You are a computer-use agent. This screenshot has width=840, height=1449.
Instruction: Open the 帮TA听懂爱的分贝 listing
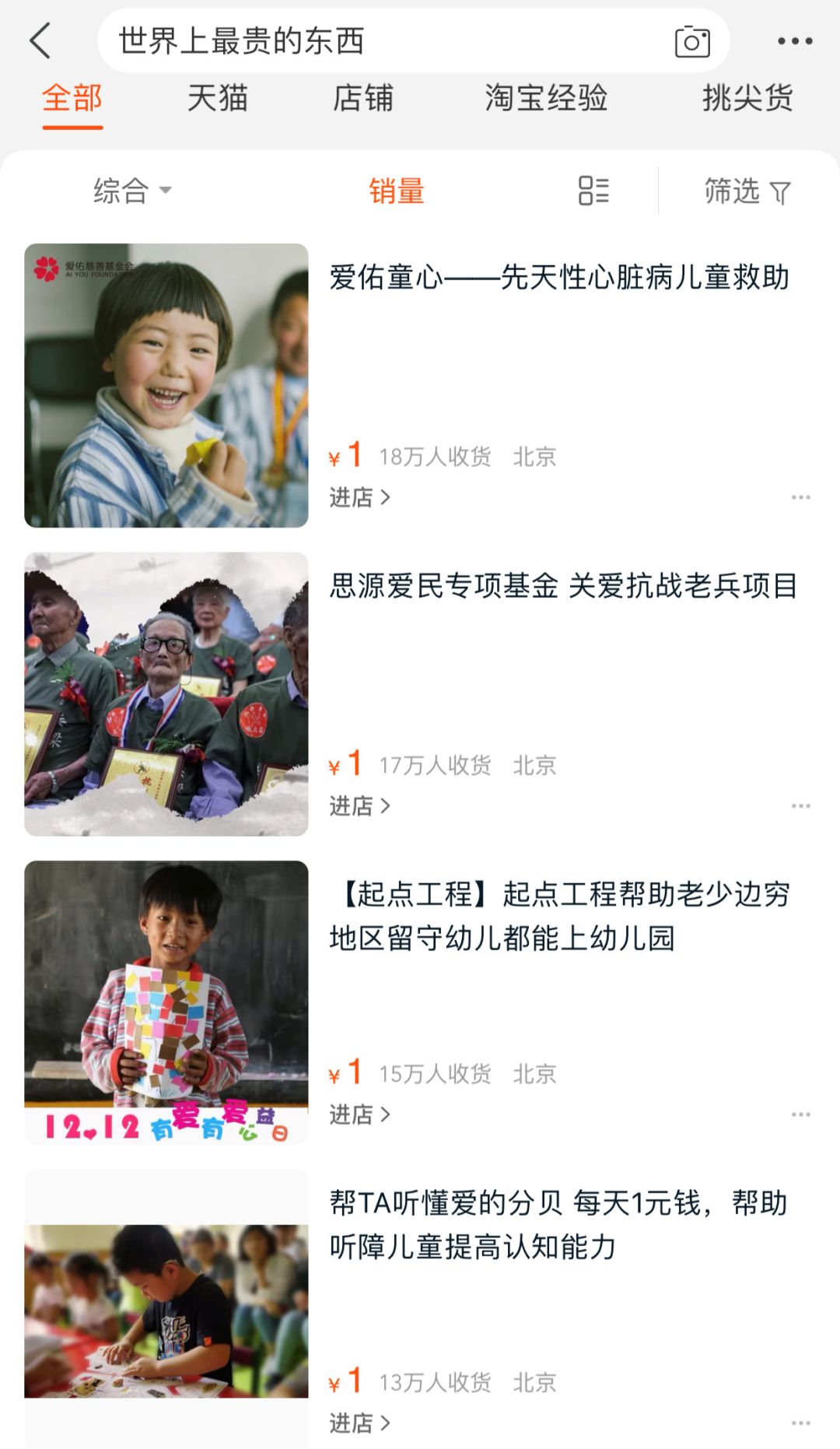point(558,1224)
